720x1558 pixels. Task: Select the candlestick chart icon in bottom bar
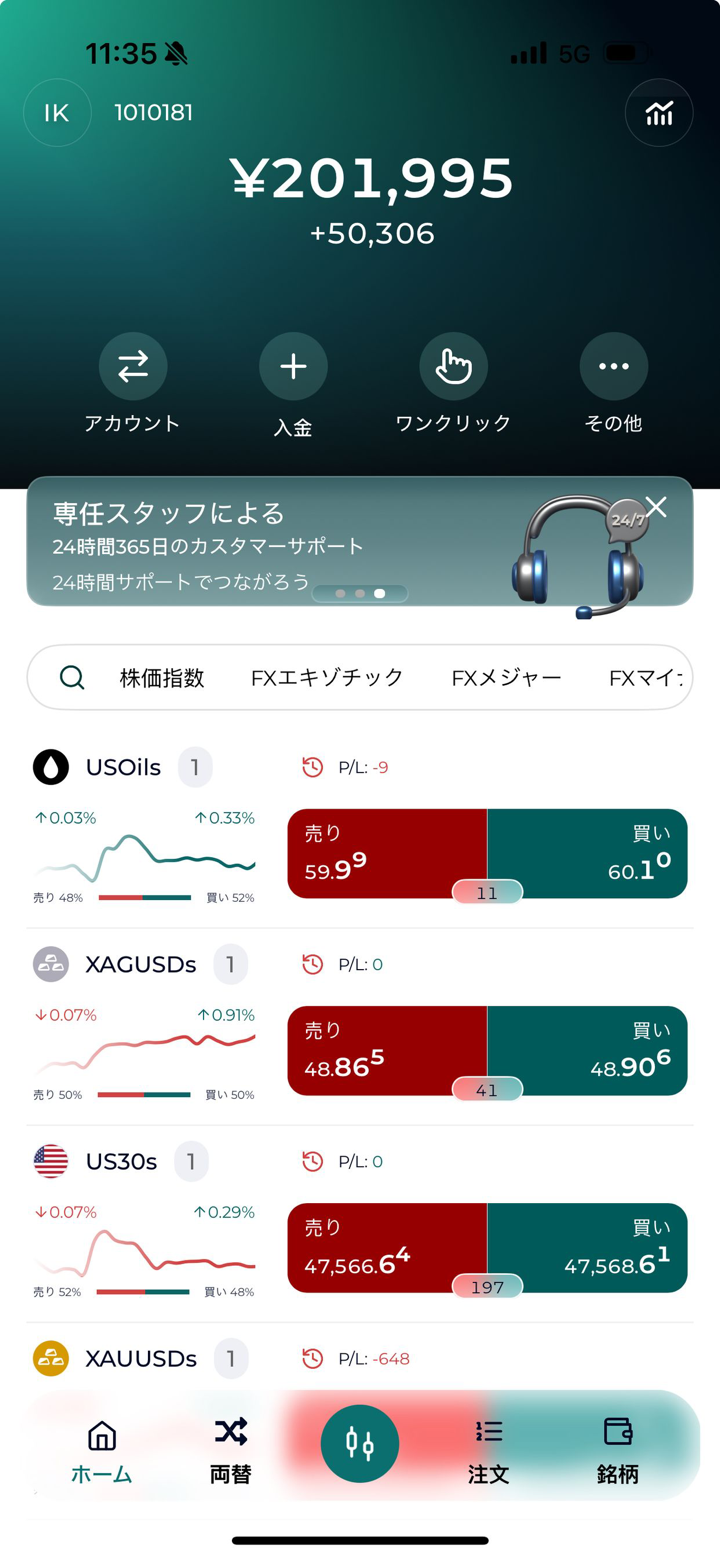coord(360,1443)
